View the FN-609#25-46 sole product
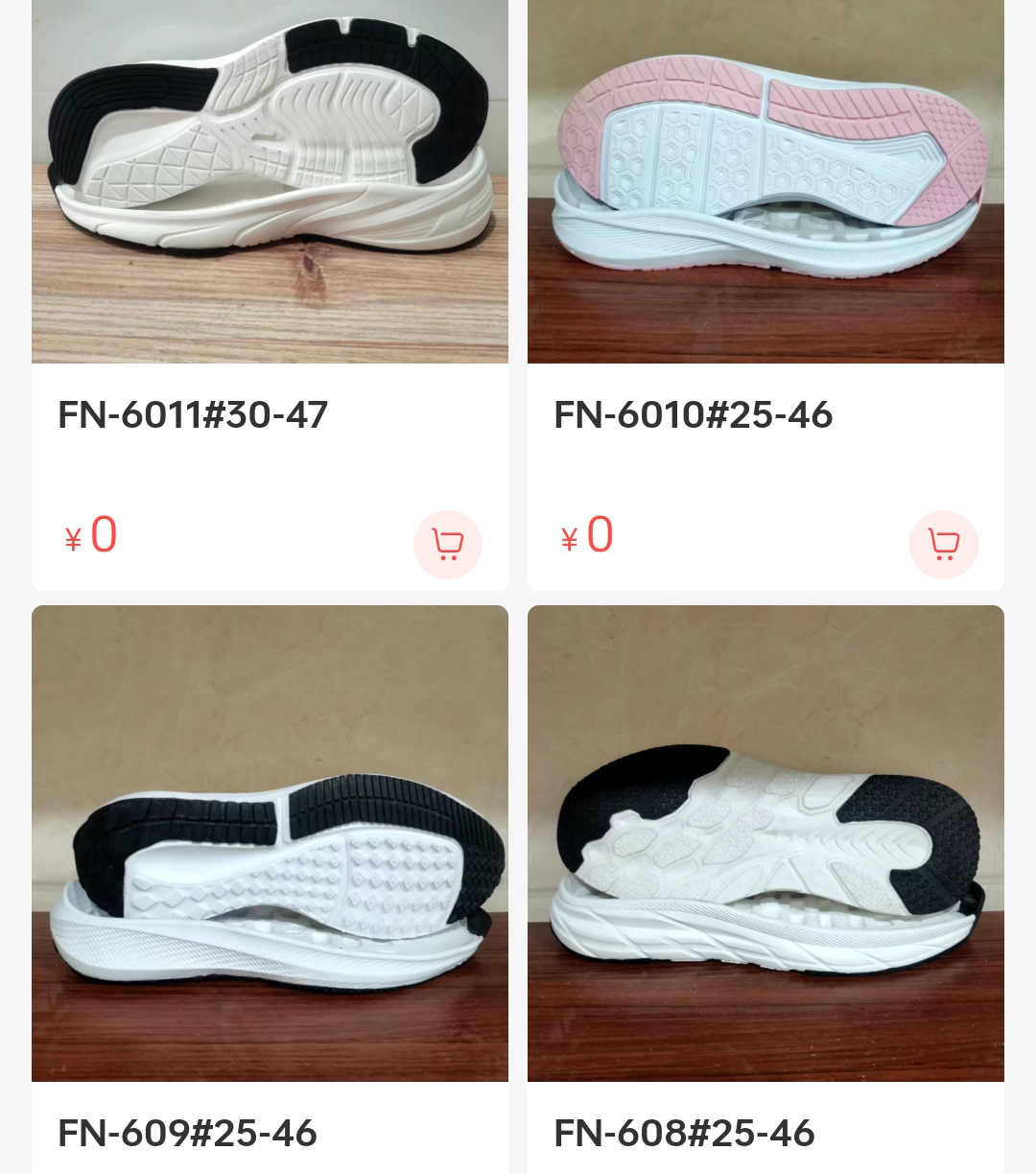The width and height of the screenshot is (1036, 1174). [x=270, y=844]
